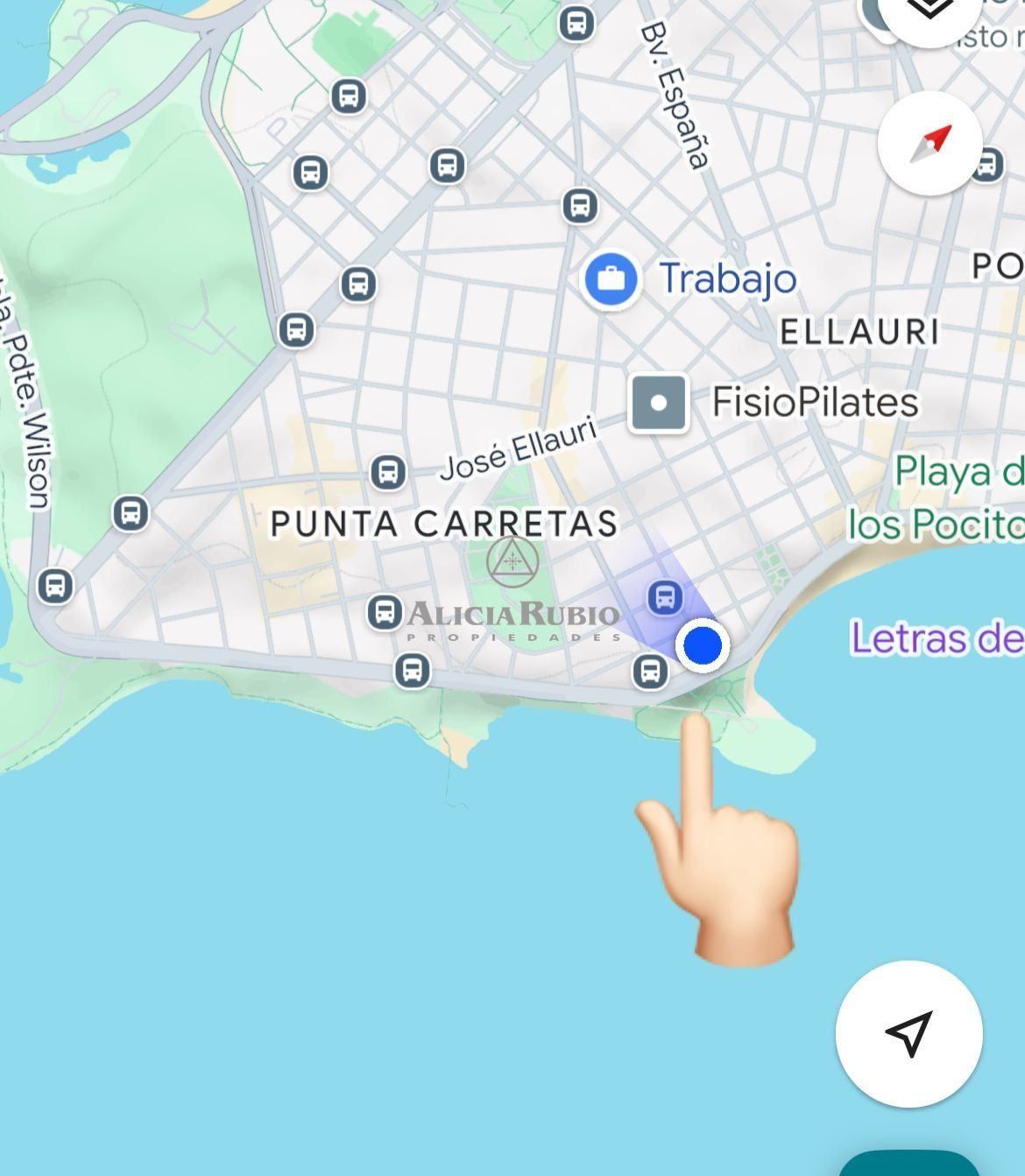Tap the compass to reset map orientation
Image resolution: width=1025 pixels, height=1176 pixels.
(930, 144)
